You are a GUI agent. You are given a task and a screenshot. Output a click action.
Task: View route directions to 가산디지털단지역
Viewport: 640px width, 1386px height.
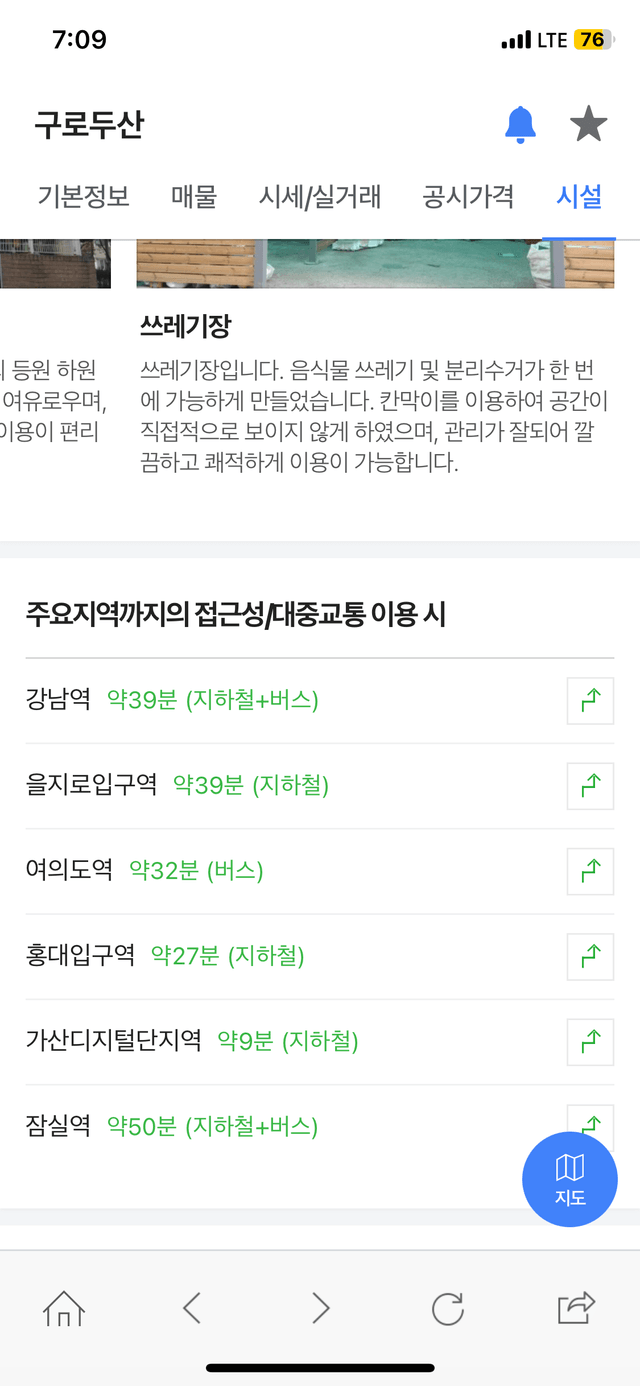590,1042
